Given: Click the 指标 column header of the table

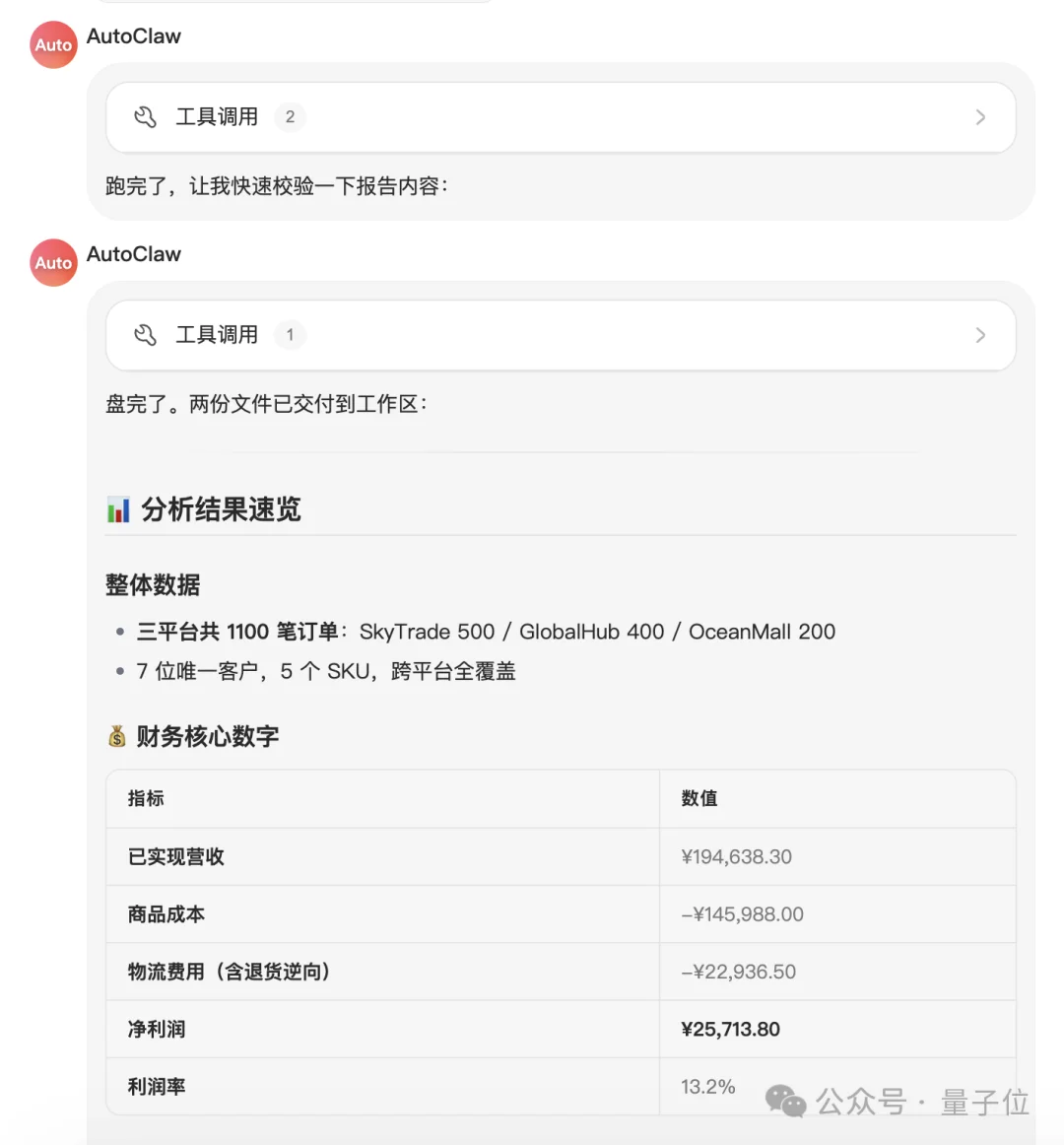Looking at the screenshot, I should [x=145, y=799].
